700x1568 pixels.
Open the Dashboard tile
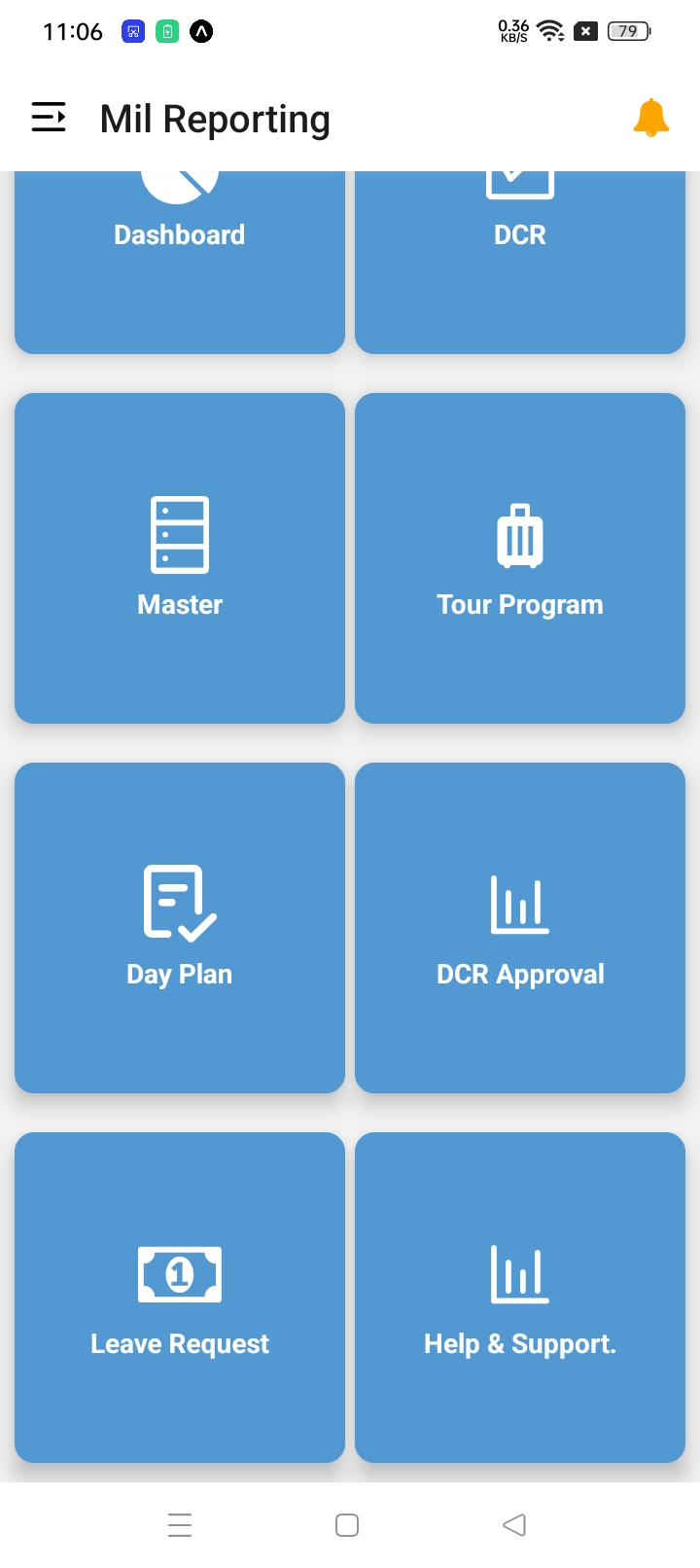[x=180, y=263]
